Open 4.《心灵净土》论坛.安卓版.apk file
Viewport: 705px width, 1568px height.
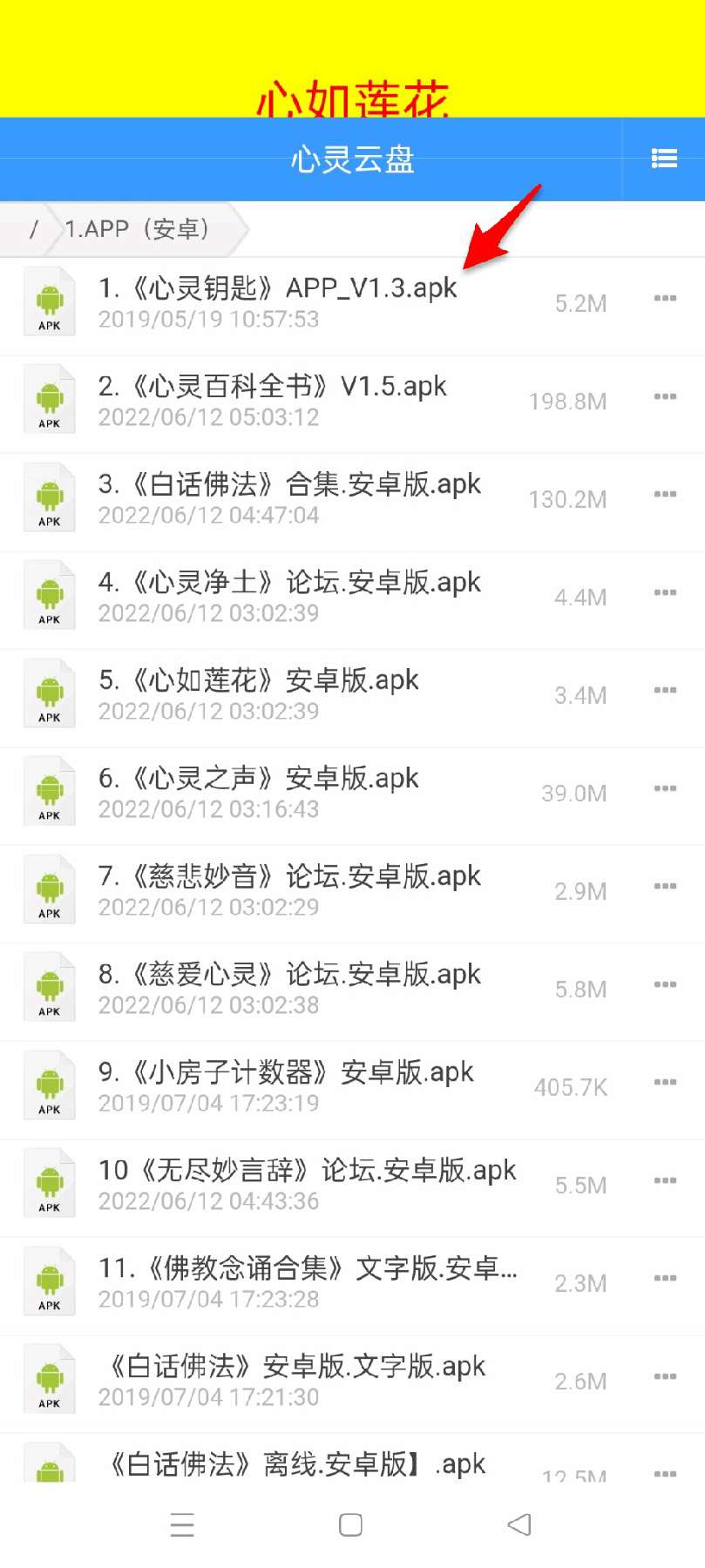point(352,600)
